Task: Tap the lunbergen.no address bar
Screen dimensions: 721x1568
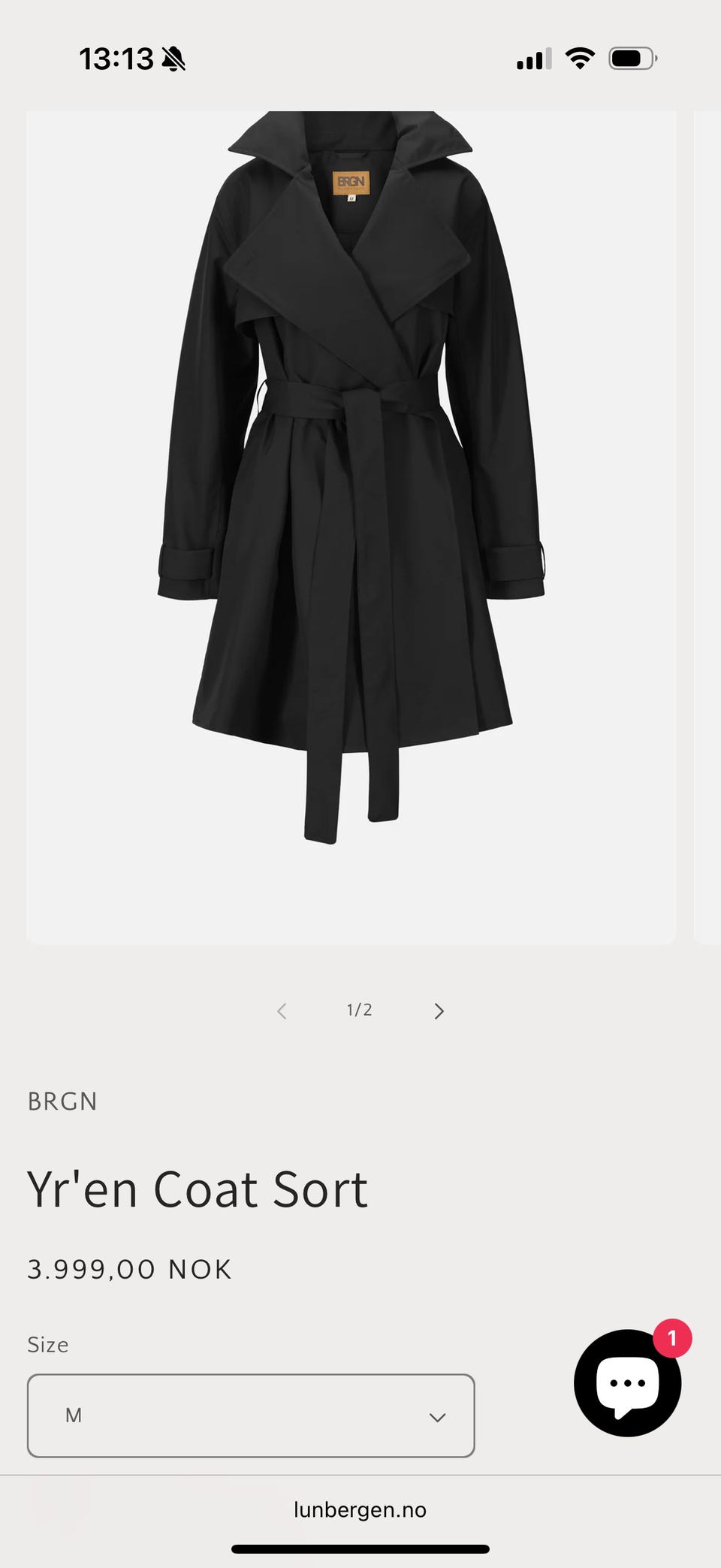Action: click(x=360, y=1509)
